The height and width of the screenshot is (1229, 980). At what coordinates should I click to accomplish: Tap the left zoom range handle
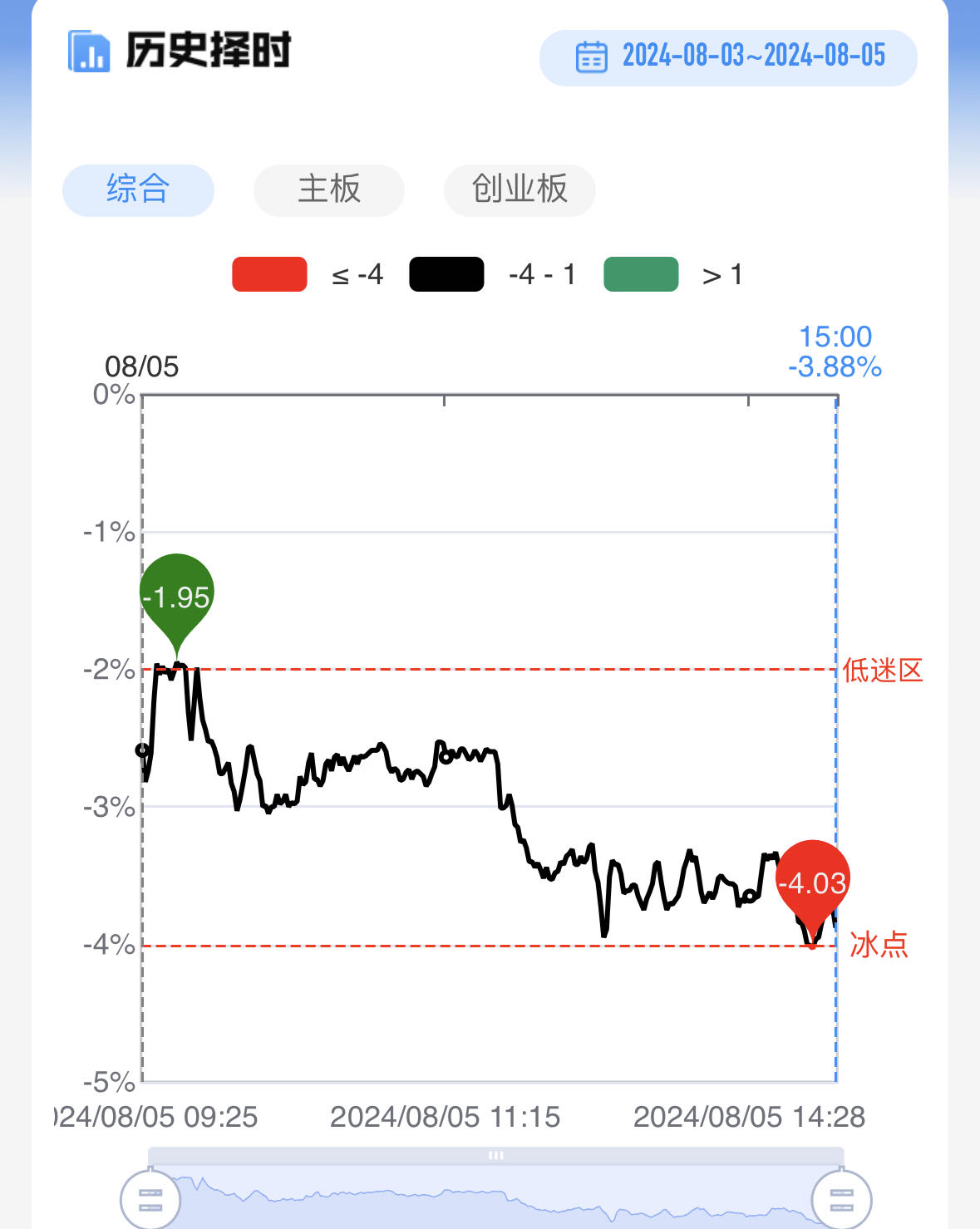pos(150,1199)
